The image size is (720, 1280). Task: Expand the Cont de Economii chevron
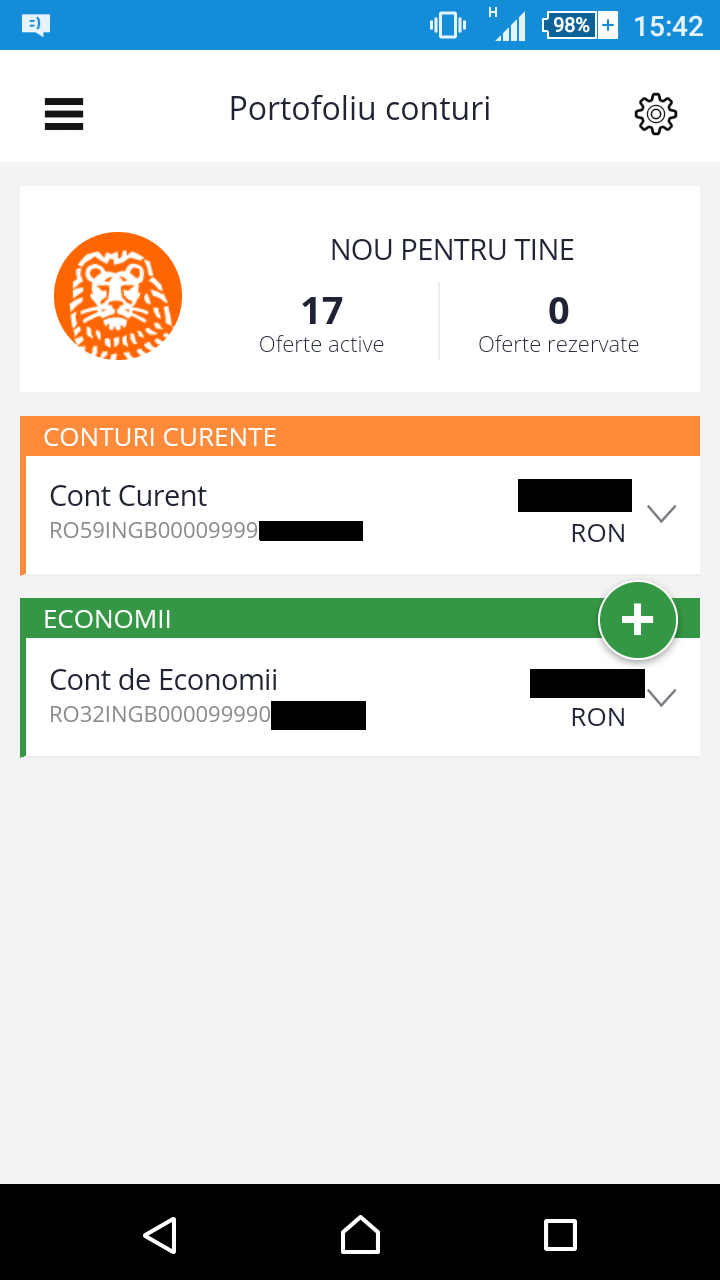(661, 698)
